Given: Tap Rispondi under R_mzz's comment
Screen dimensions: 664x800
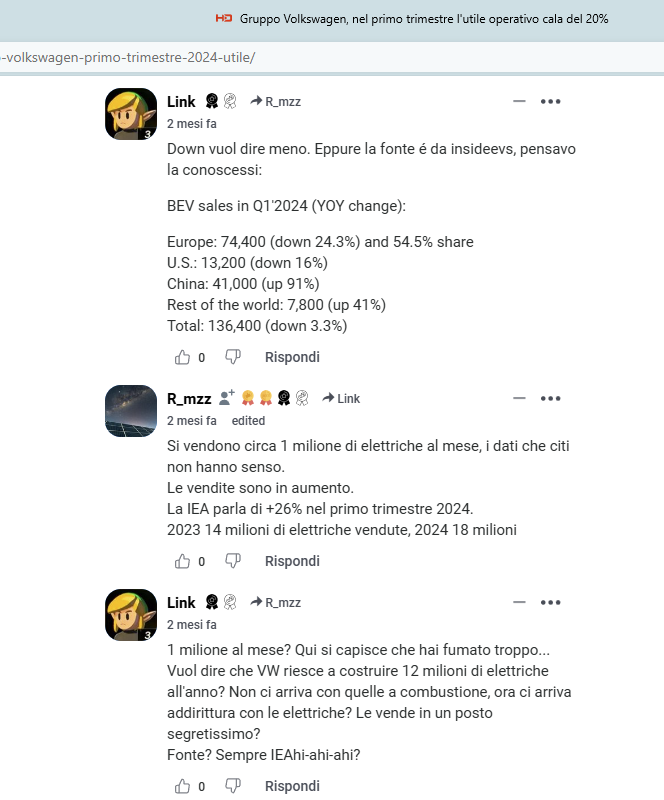Looking at the screenshot, I should pos(292,561).
